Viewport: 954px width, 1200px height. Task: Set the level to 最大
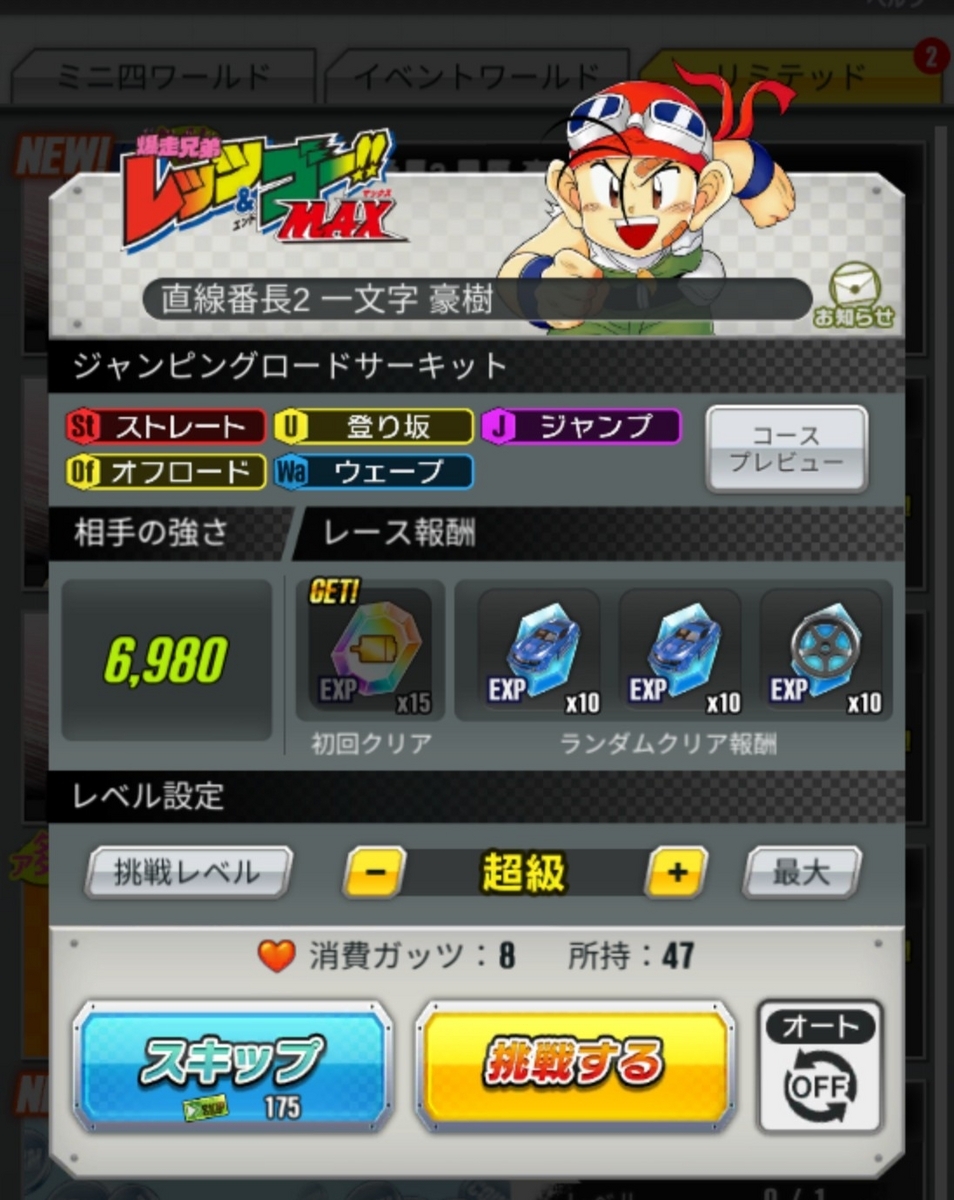coord(801,873)
